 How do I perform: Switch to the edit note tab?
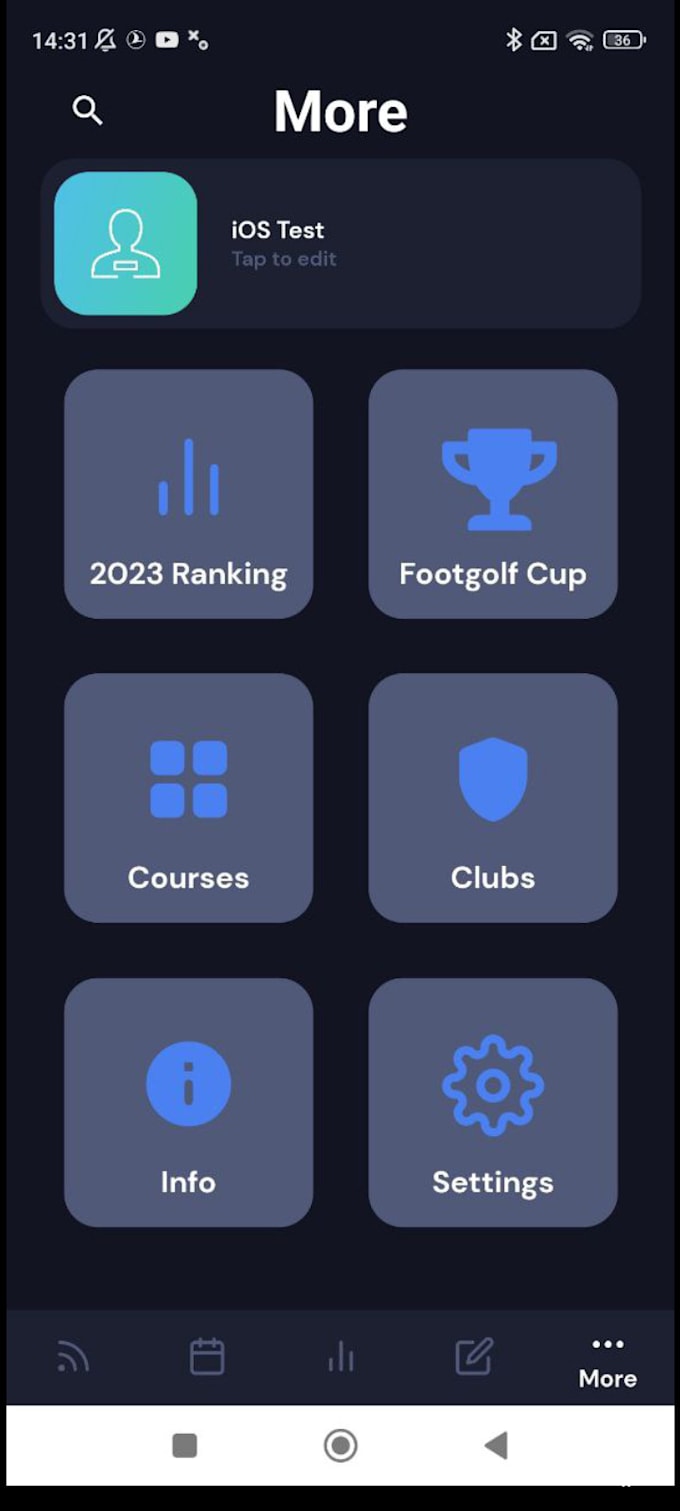pyautogui.click(x=474, y=1357)
